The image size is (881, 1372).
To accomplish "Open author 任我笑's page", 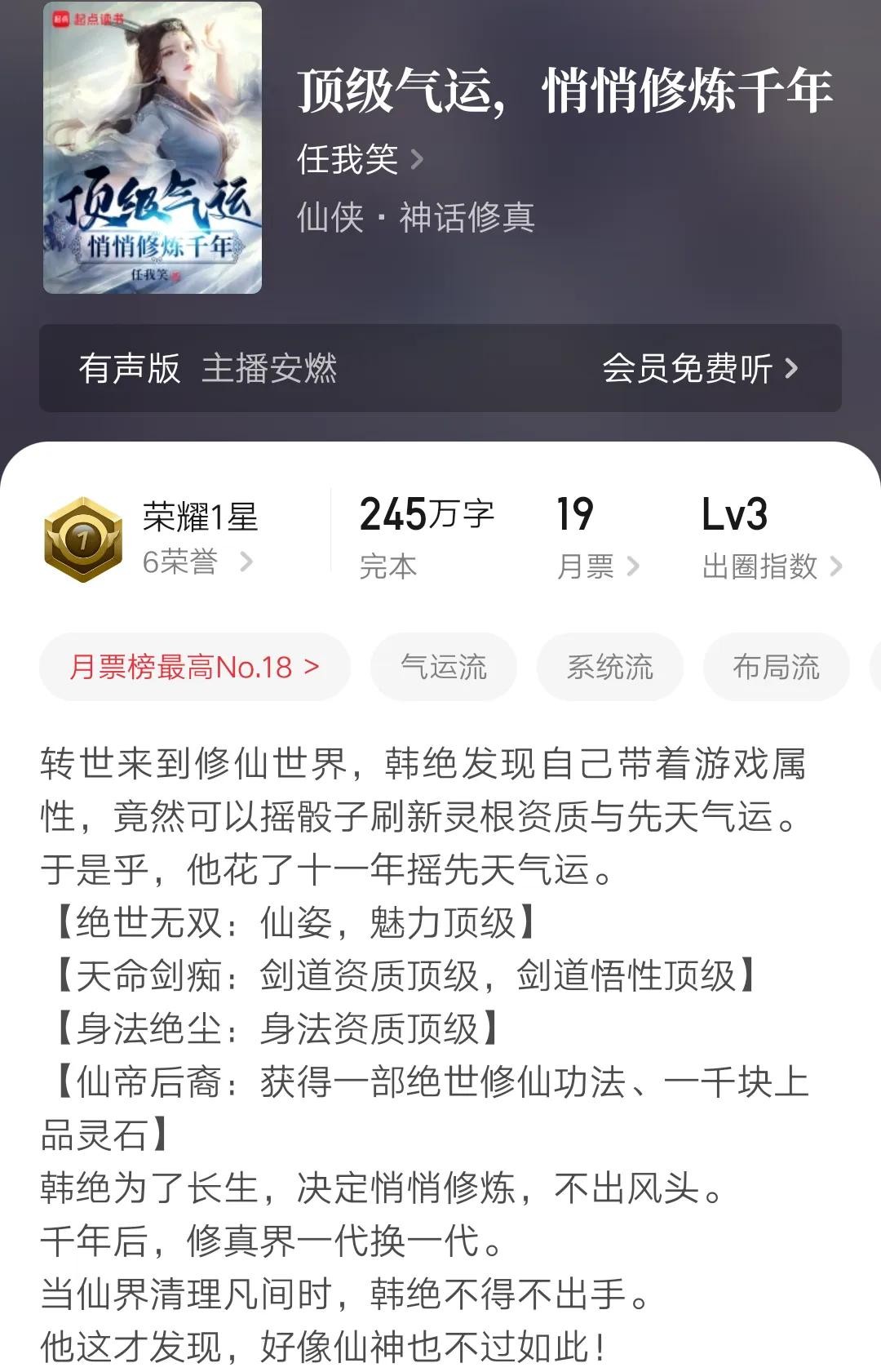I will pyautogui.click(x=359, y=158).
